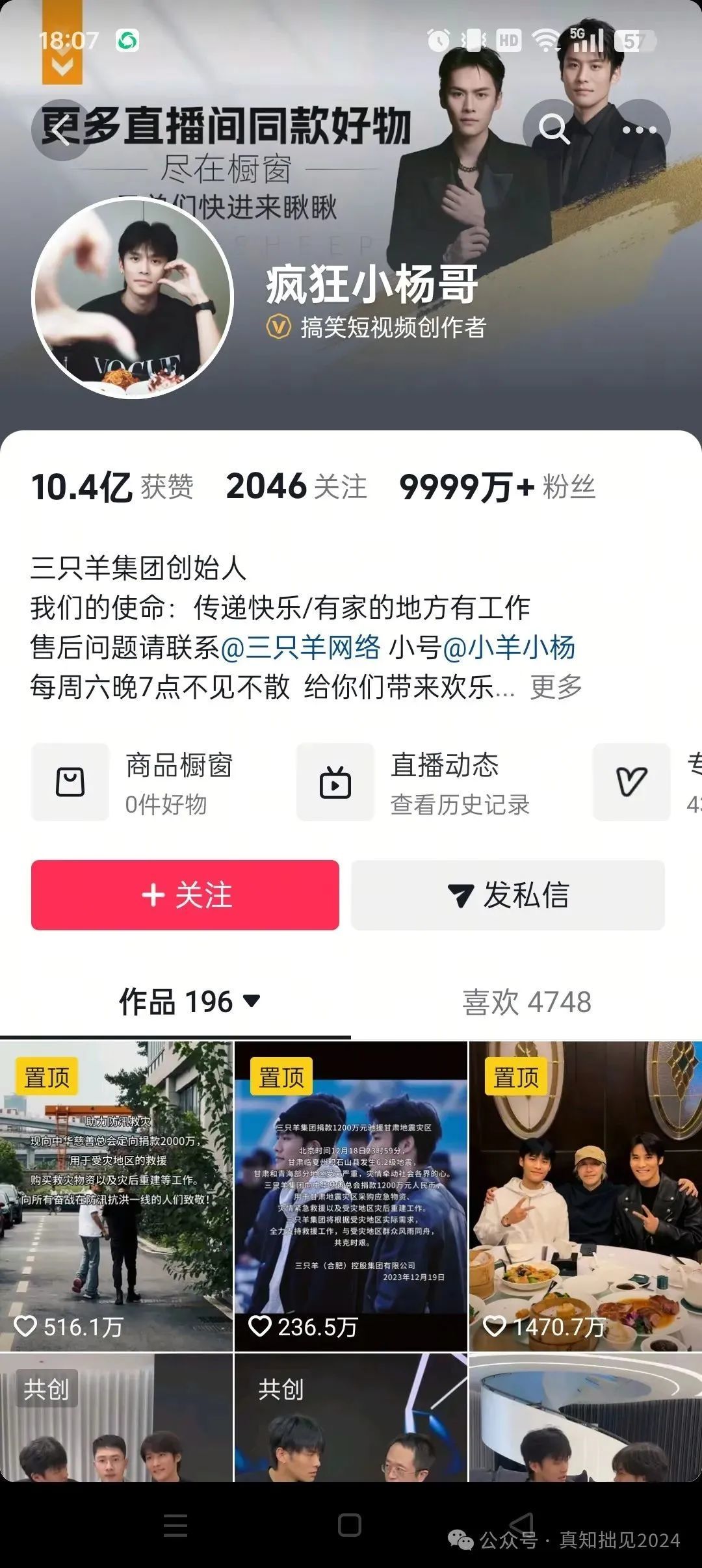Open the system recent apps square
The width and height of the screenshot is (702, 1568).
click(350, 1525)
